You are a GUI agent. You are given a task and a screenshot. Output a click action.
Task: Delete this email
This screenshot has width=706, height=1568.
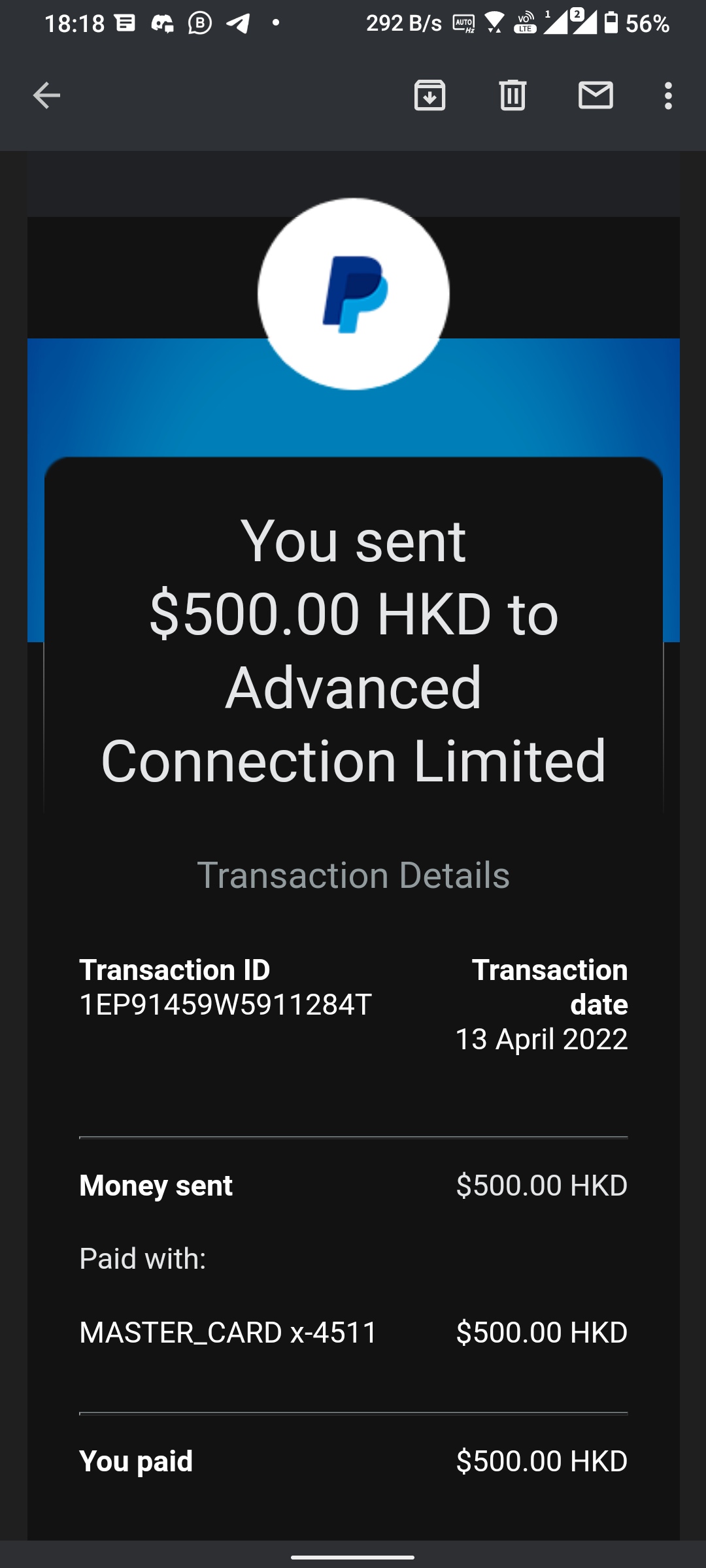point(513,95)
